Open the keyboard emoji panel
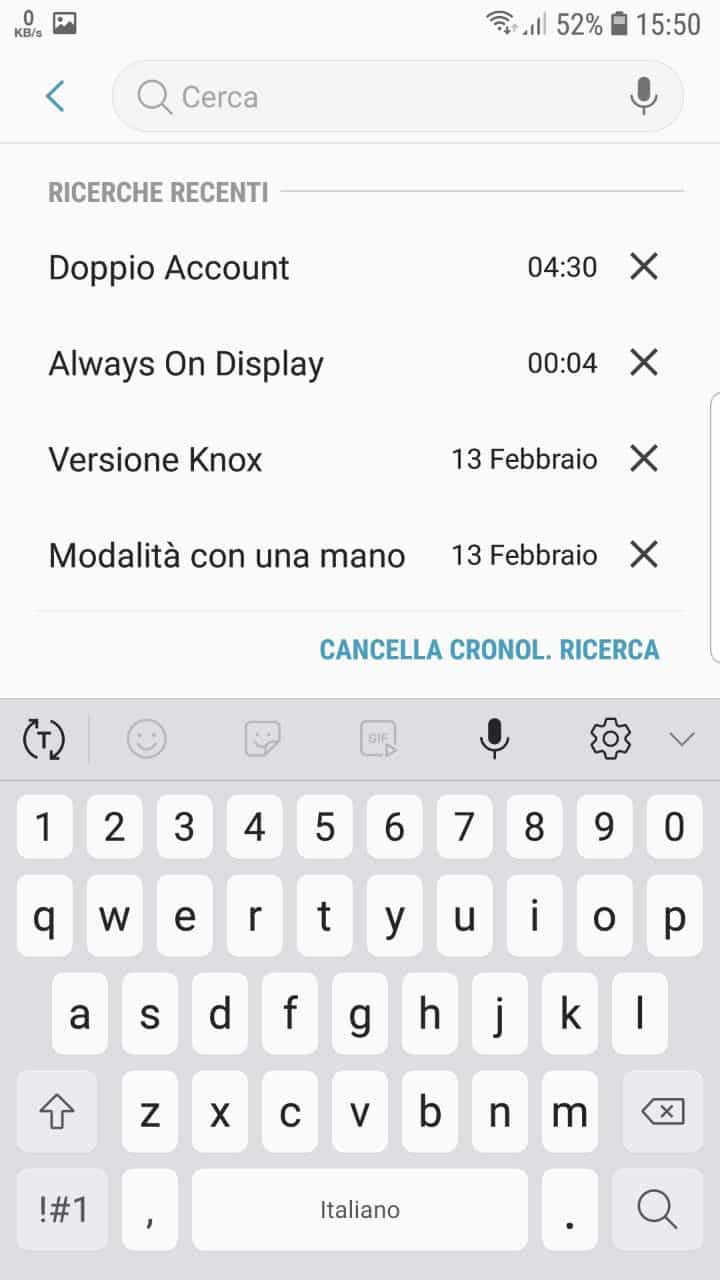Viewport: 720px width, 1280px height. [147, 739]
